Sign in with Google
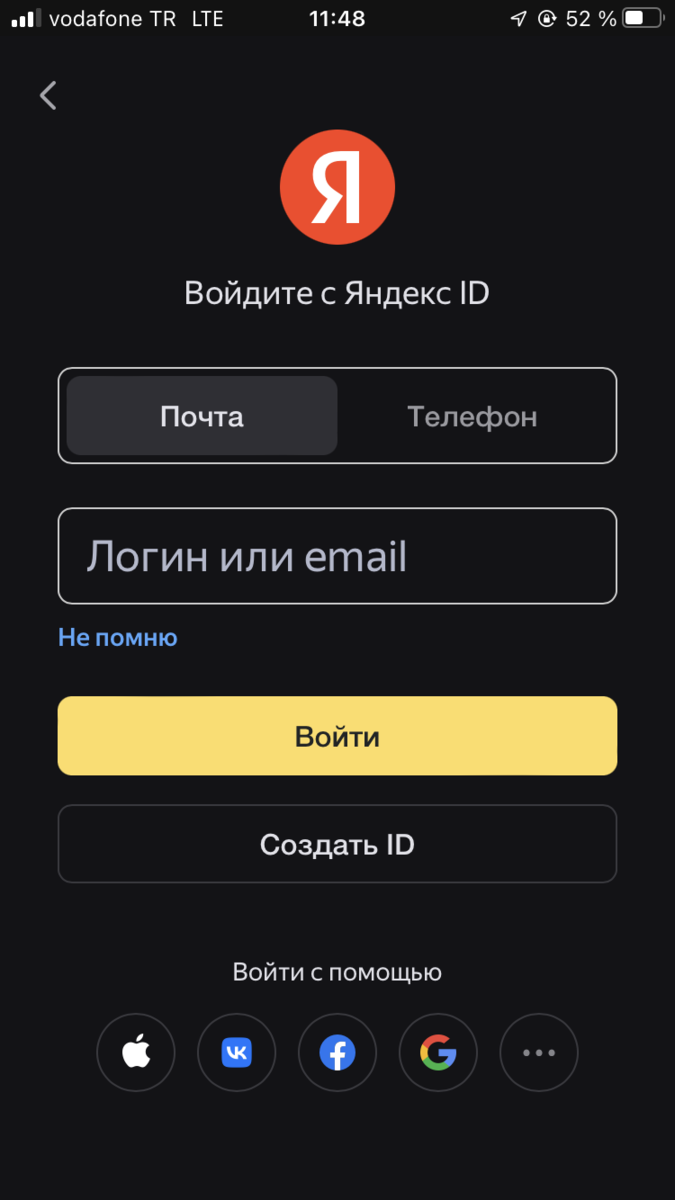The height and width of the screenshot is (1200, 675). click(438, 1052)
